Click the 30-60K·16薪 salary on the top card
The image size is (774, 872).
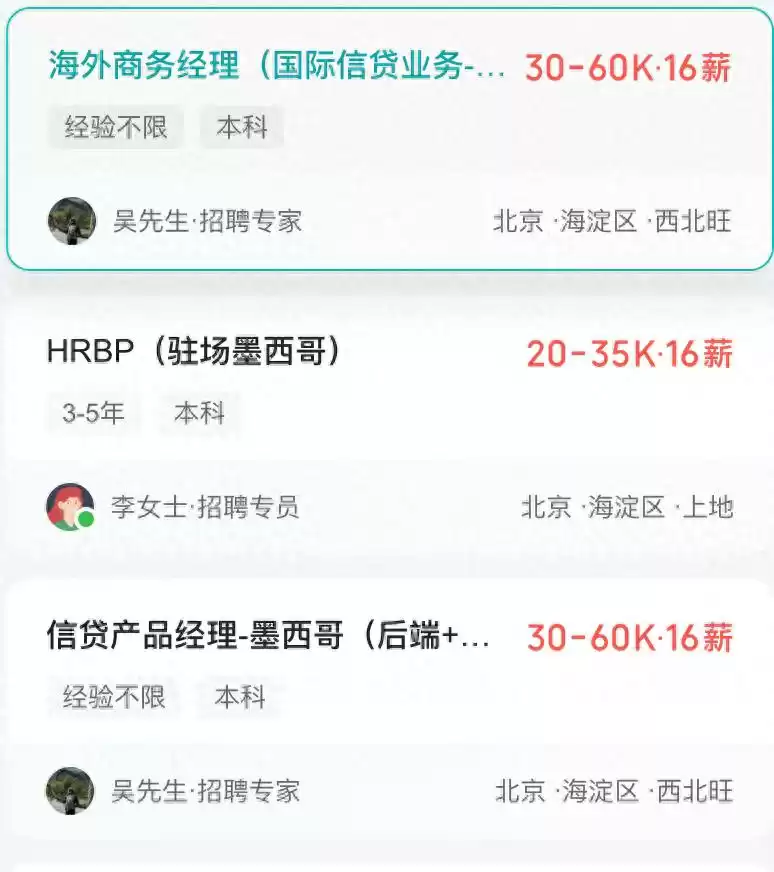pos(630,68)
